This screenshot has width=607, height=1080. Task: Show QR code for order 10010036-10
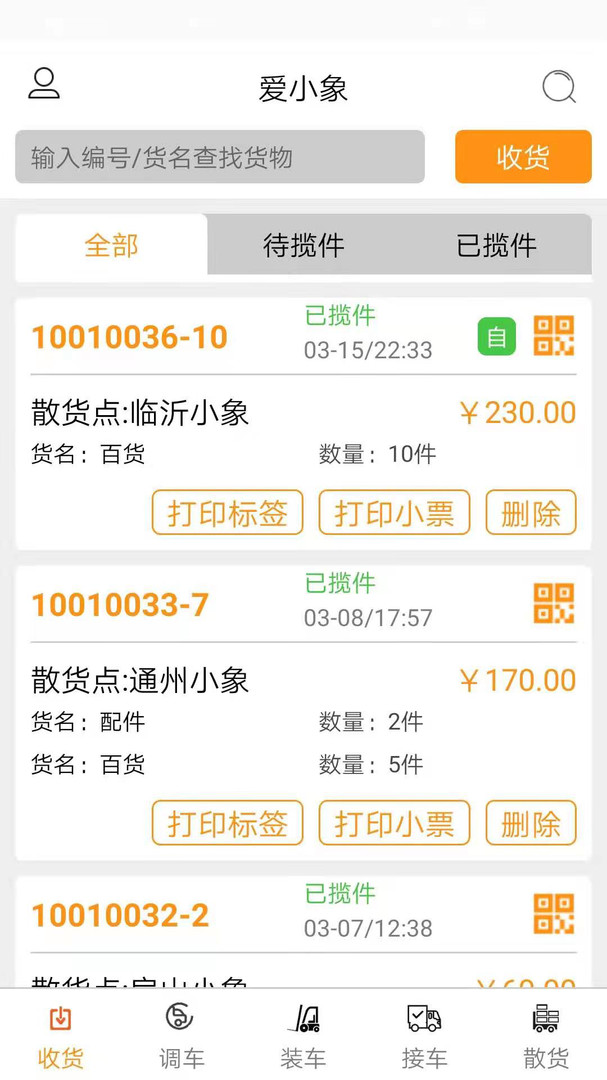click(554, 336)
